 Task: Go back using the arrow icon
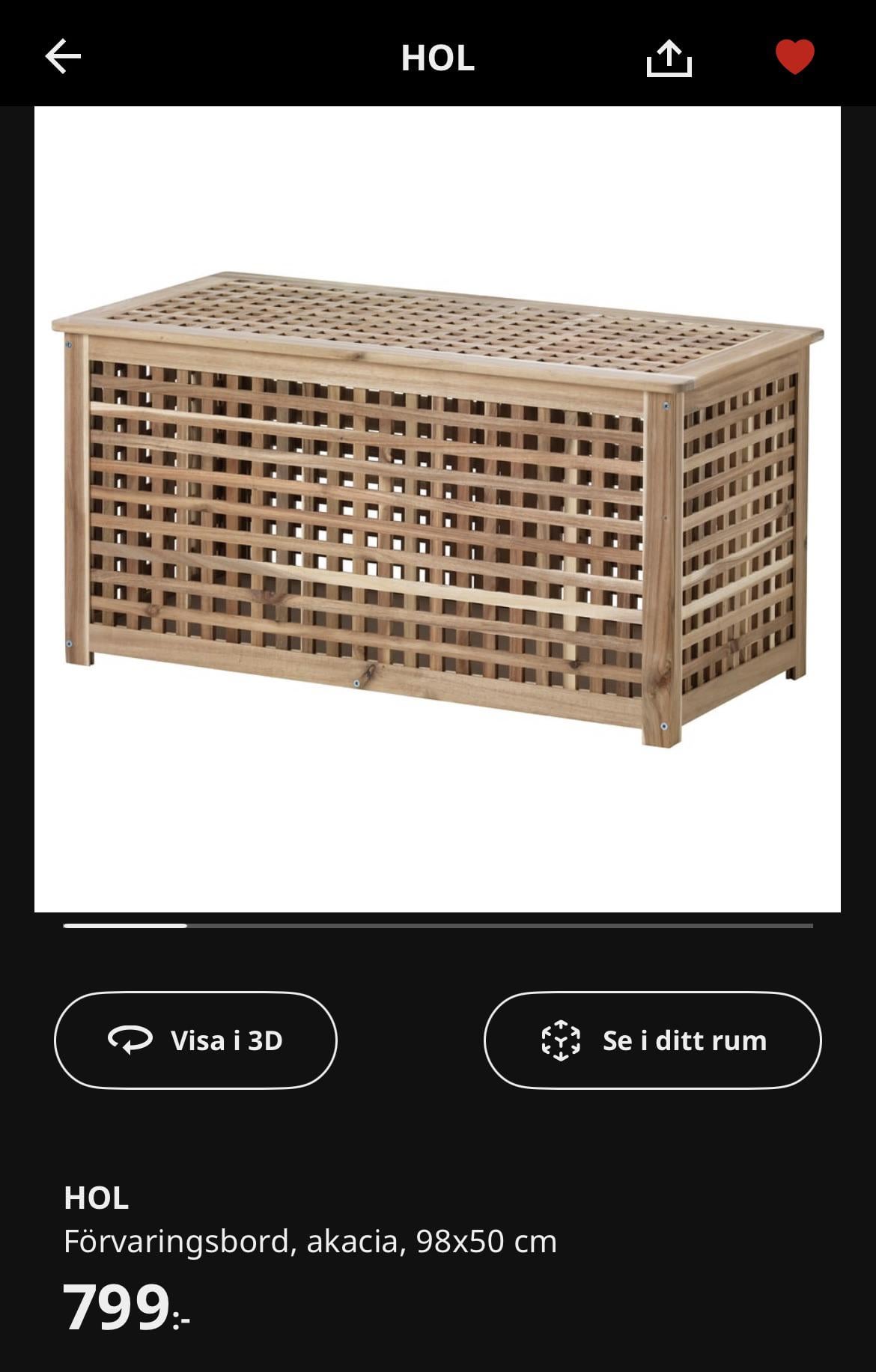coord(63,57)
